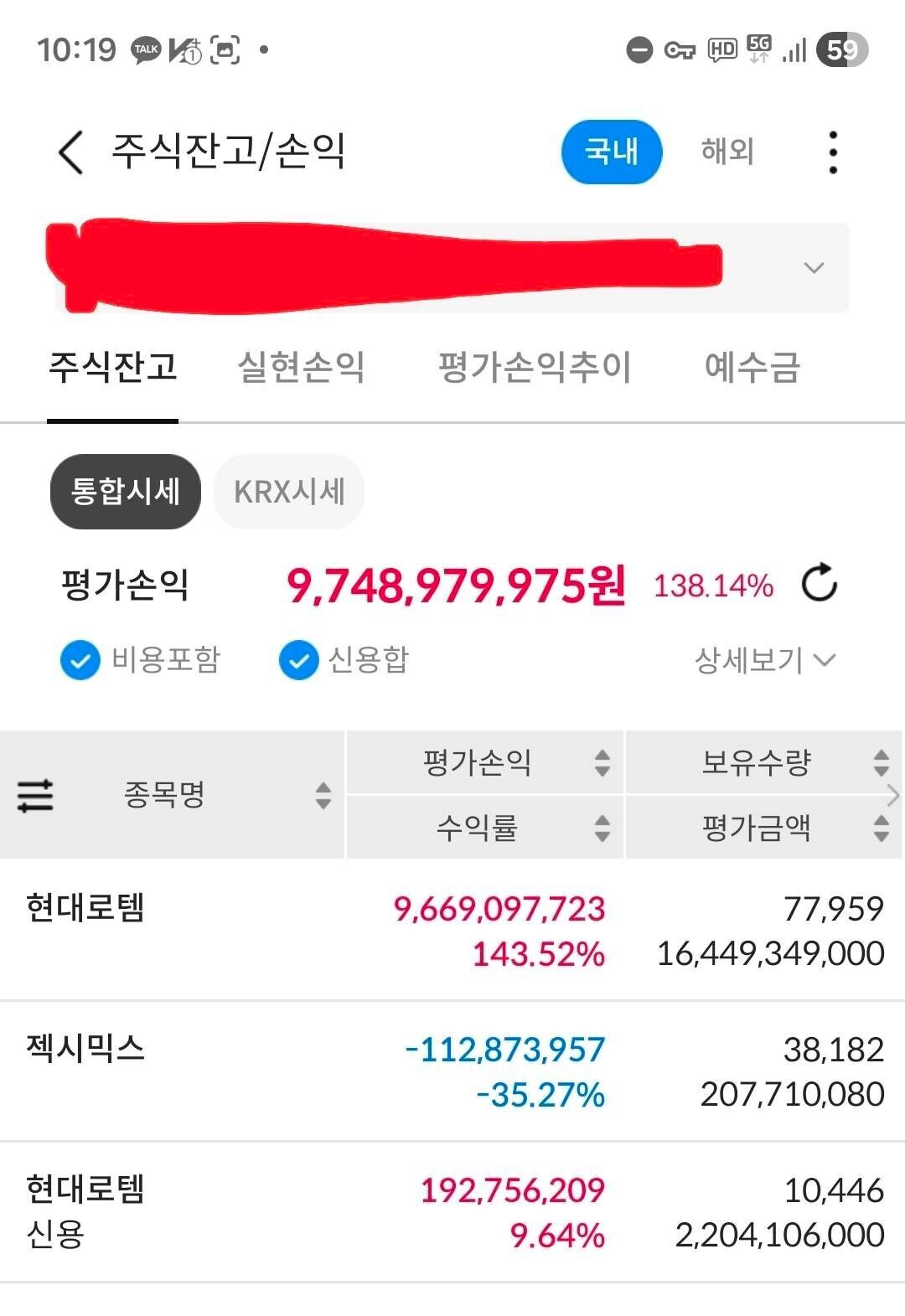Toggle the 신용합 checkbox
This screenshot has height=1316, width=905.
pyautogui.click(x=299, y=662)
